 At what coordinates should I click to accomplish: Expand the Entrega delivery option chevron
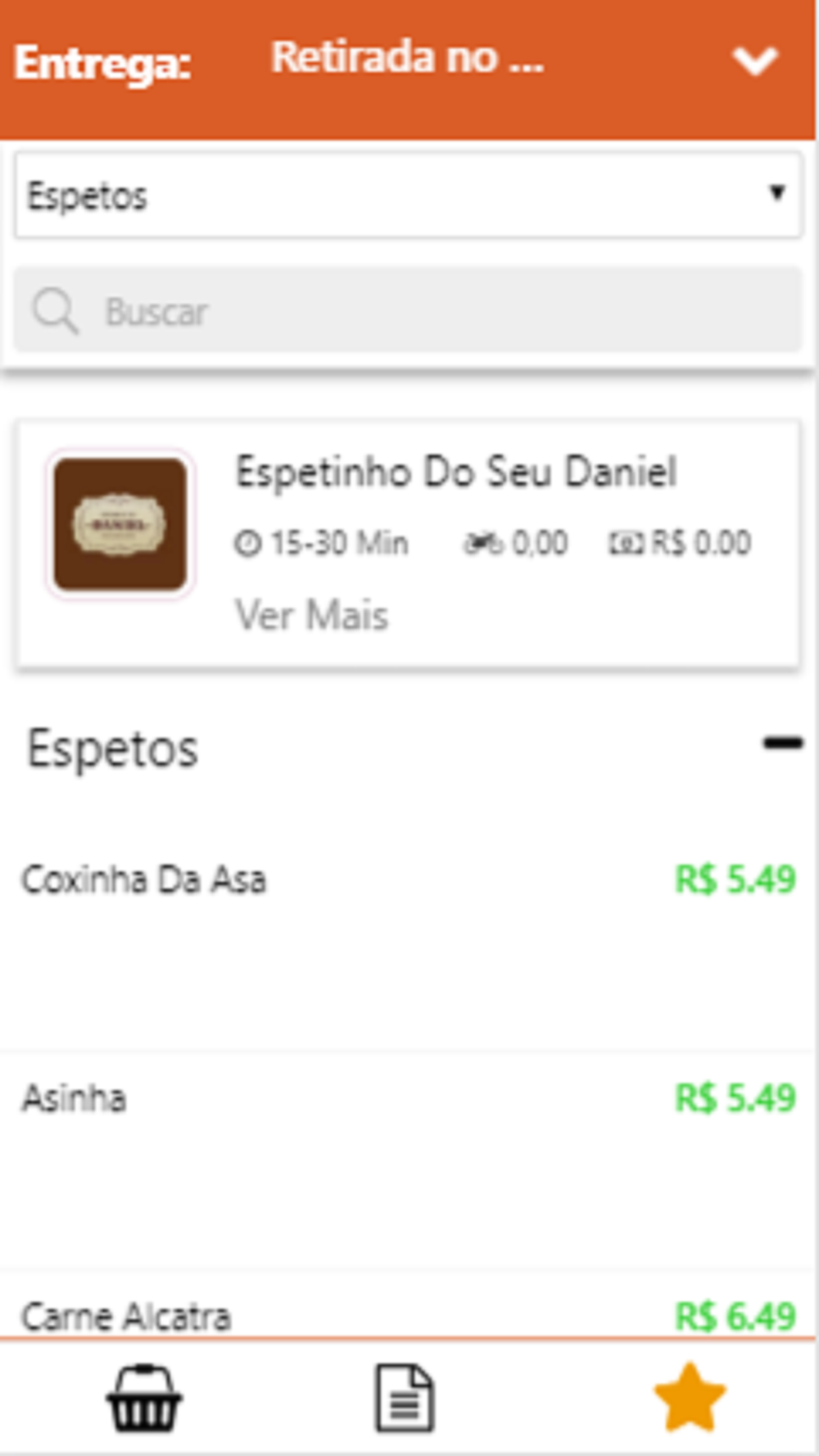pos(754,61)
